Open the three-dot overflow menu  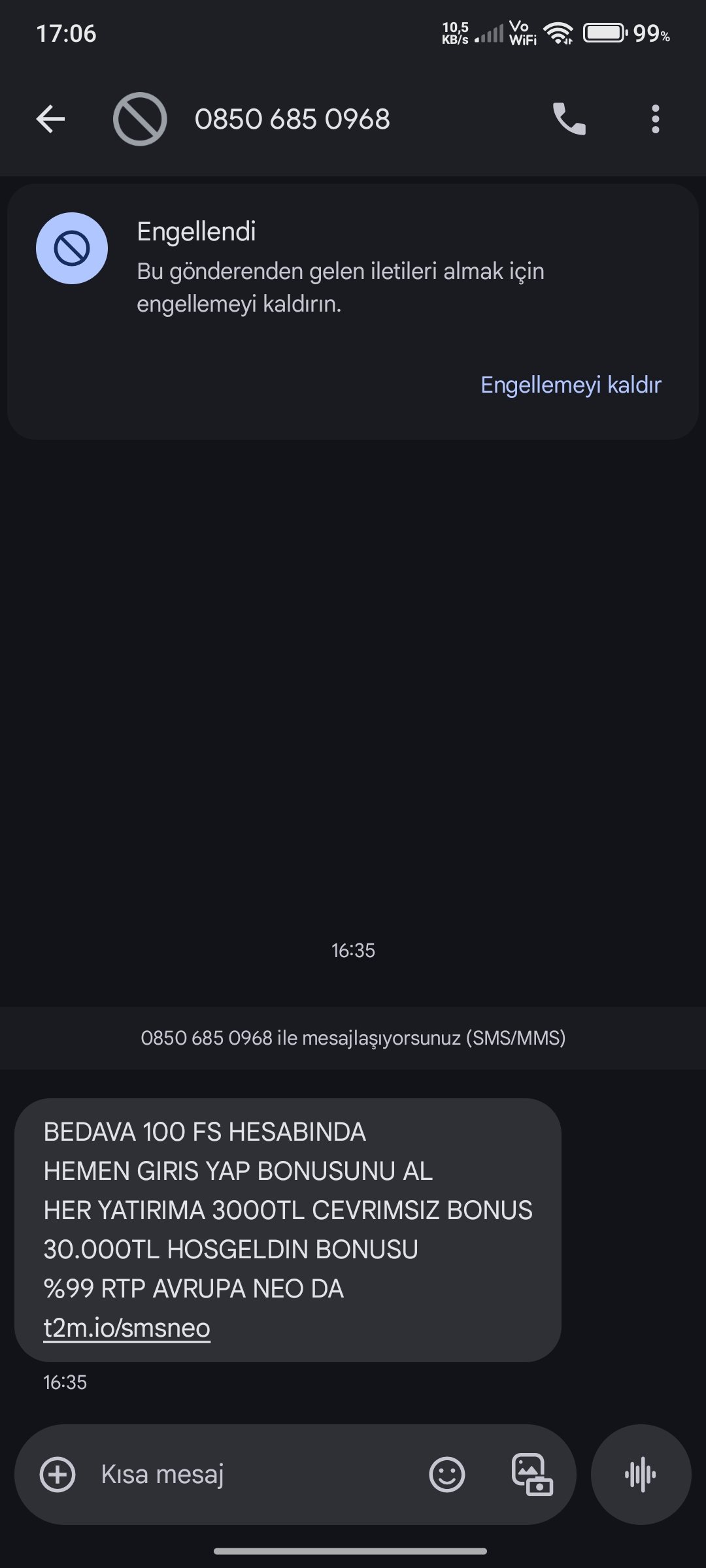(655, 119)
